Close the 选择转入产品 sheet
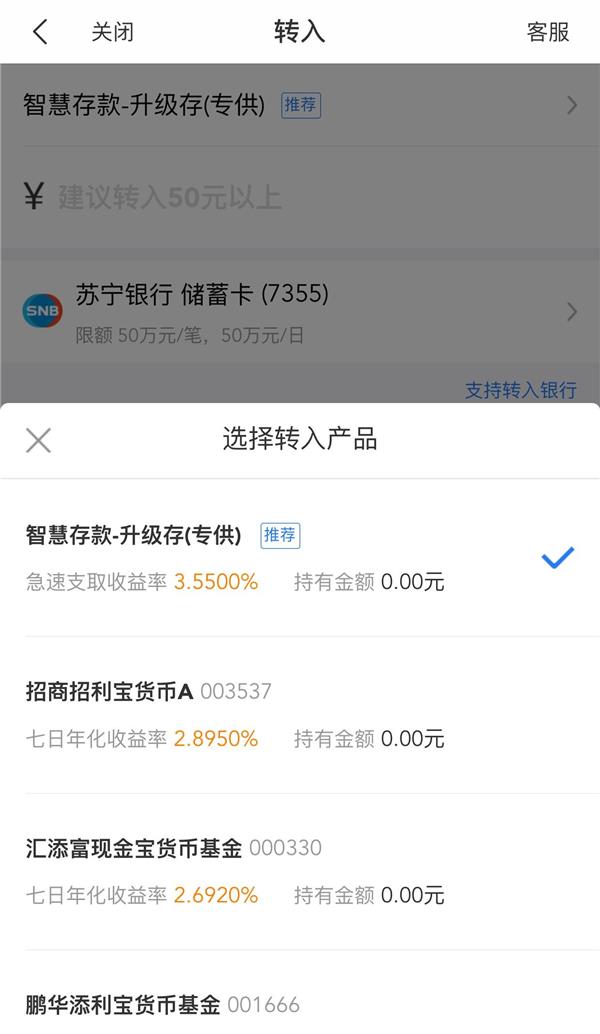Screen dimensions: 600x1034 (38, 440)
